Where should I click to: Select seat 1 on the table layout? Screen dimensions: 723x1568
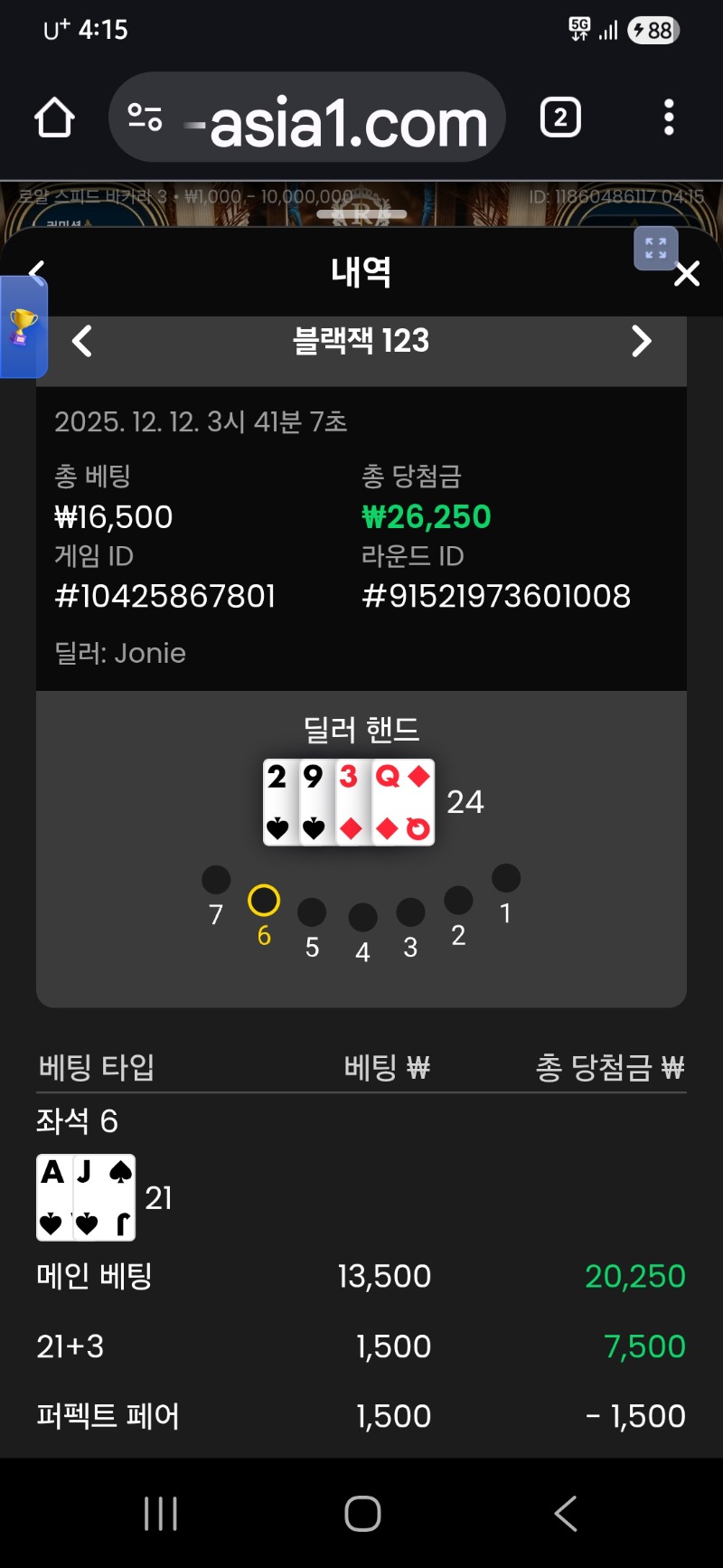506,876
